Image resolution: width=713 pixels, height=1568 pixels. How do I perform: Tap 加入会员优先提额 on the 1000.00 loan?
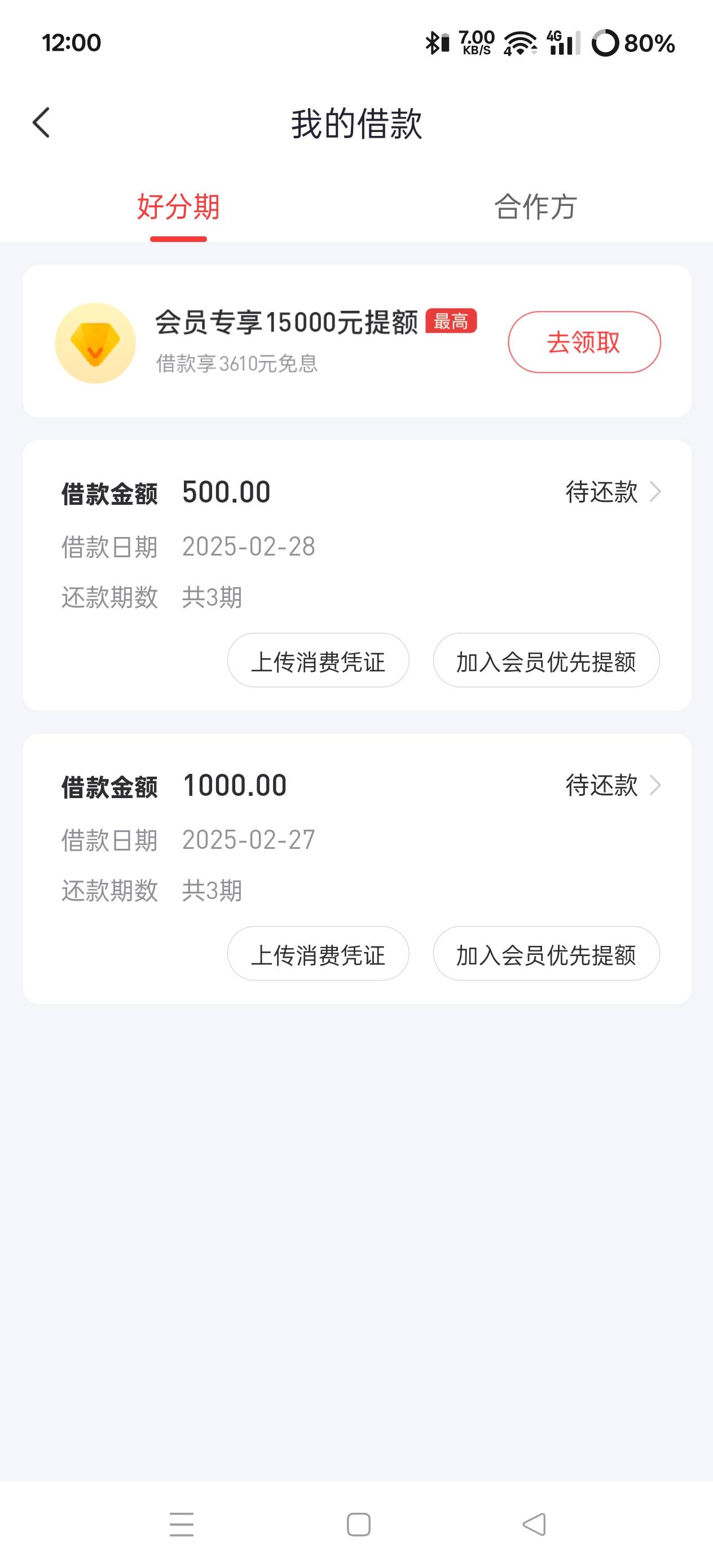[546, 954]
